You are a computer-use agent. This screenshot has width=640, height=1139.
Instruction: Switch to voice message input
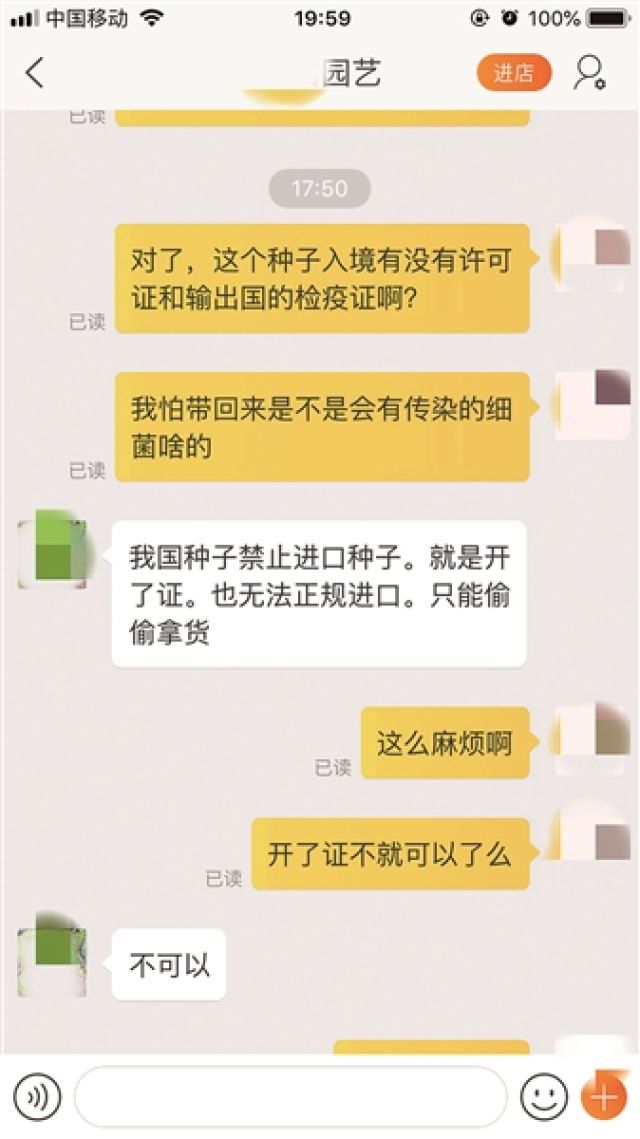point(37,1097)
